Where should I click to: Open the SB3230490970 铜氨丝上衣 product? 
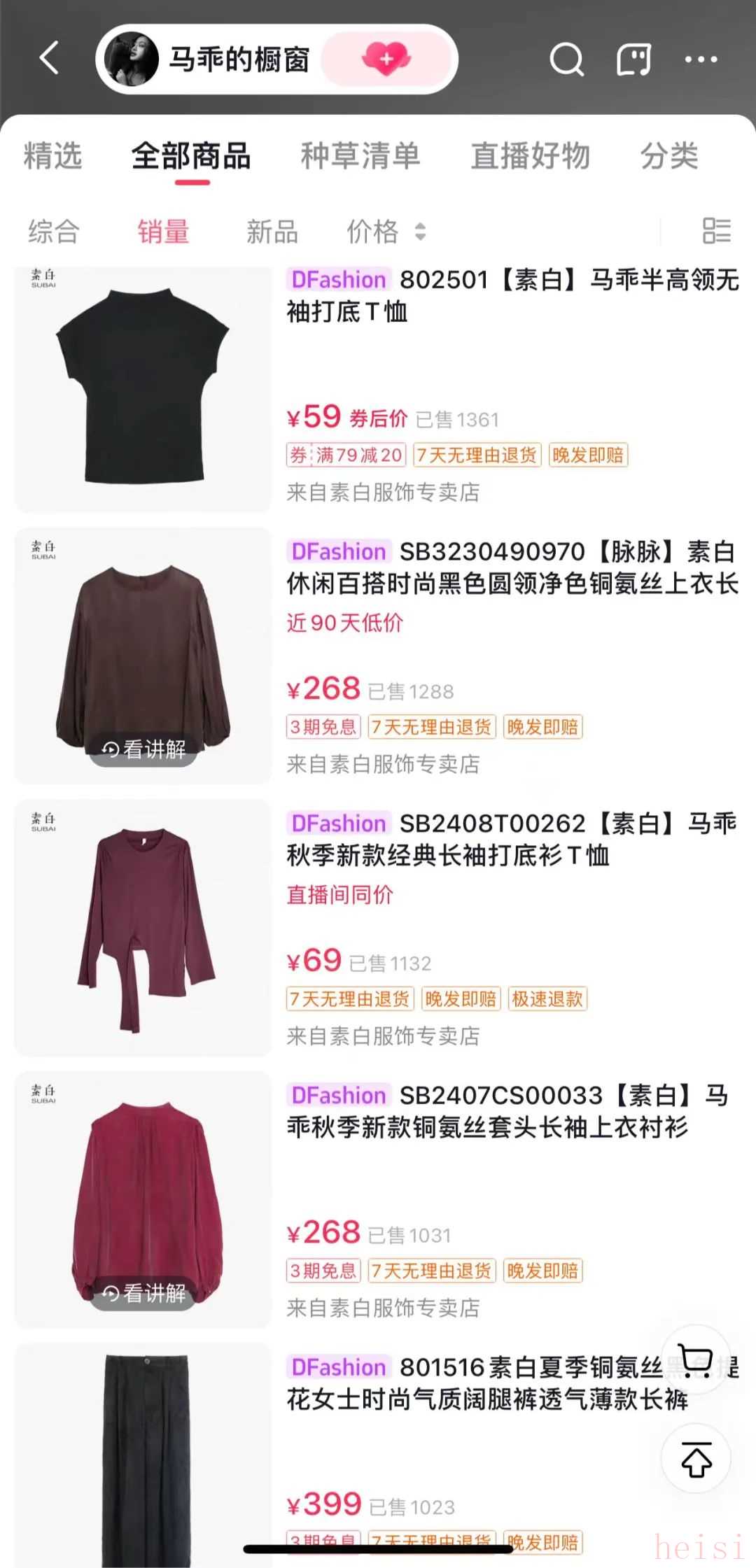tap(512, 567)
